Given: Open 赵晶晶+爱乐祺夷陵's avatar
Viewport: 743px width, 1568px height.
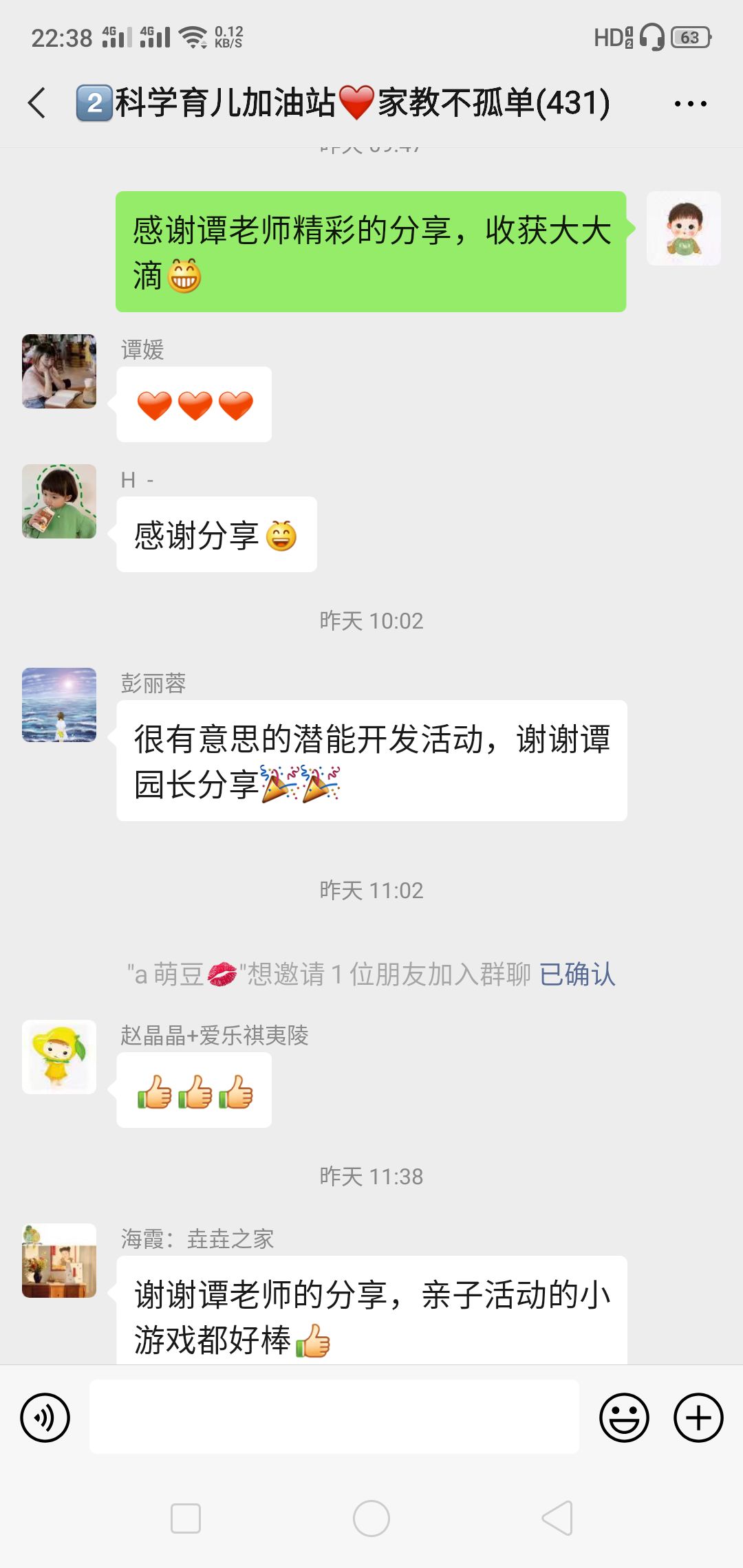Looking at the screenshot, I should coord(59,1057).
